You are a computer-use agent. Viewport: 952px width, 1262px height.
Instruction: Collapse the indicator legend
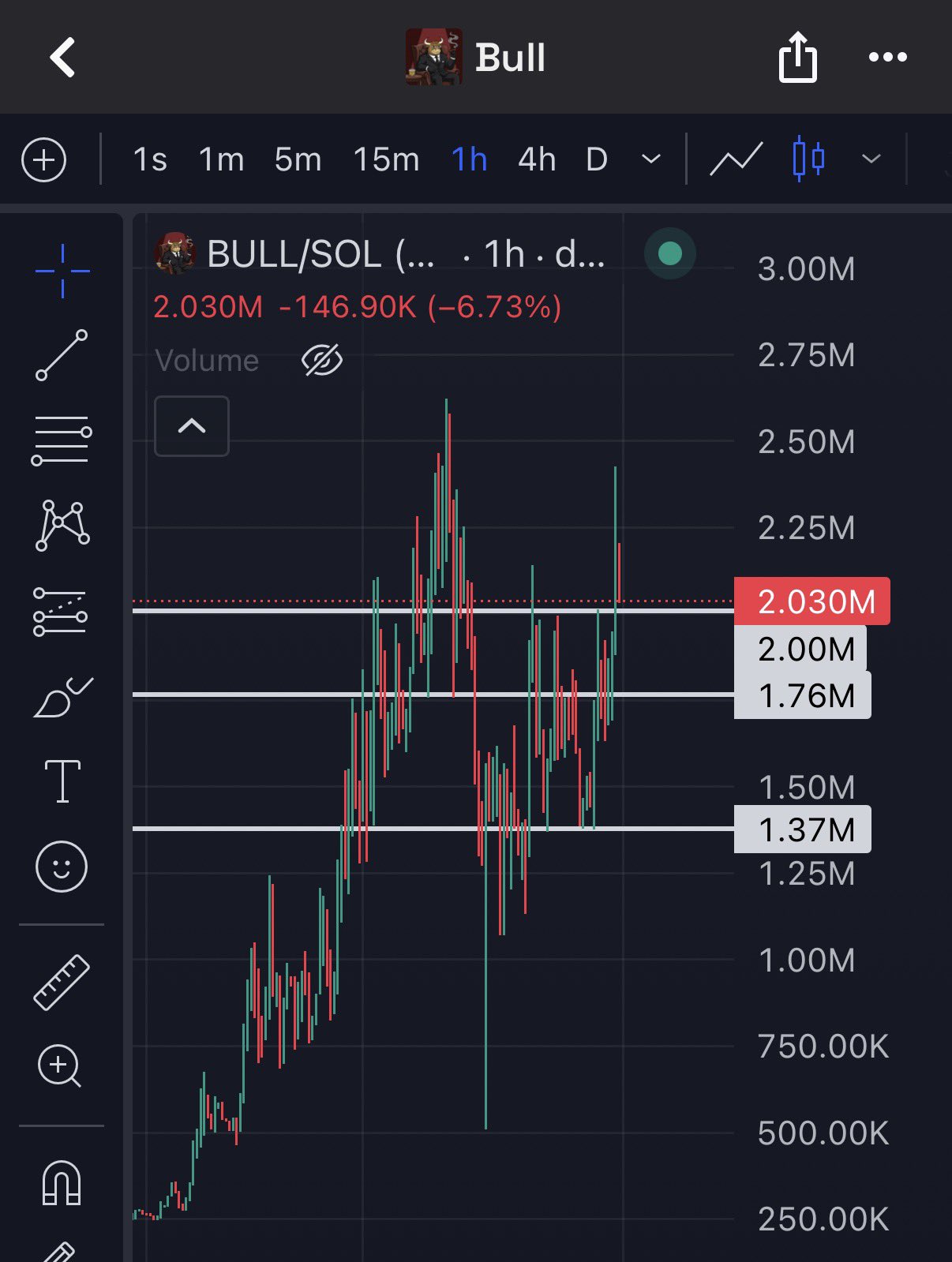(x=192, y=426)
